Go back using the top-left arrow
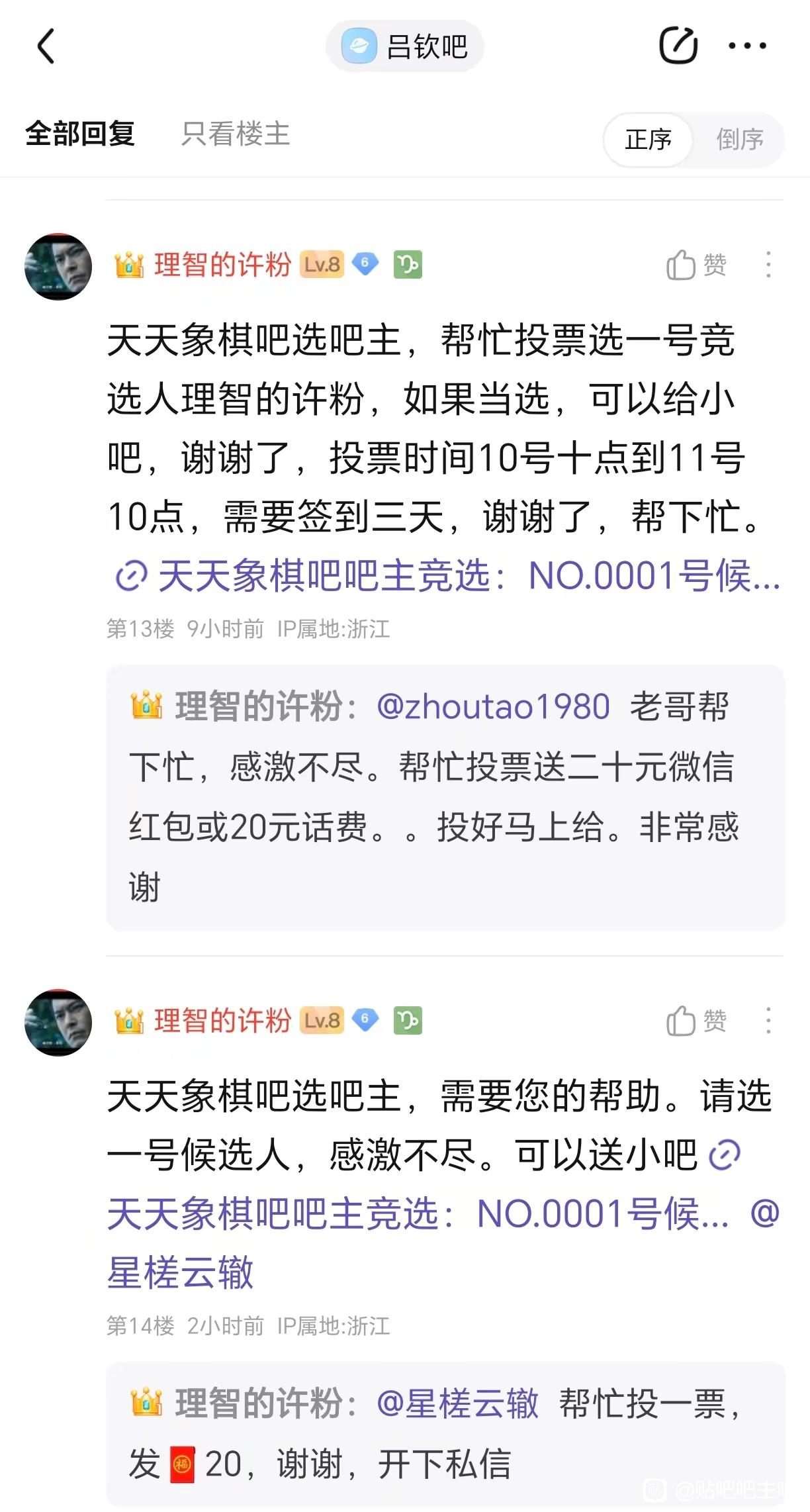 pyautogui.click(x=46, y=46)
